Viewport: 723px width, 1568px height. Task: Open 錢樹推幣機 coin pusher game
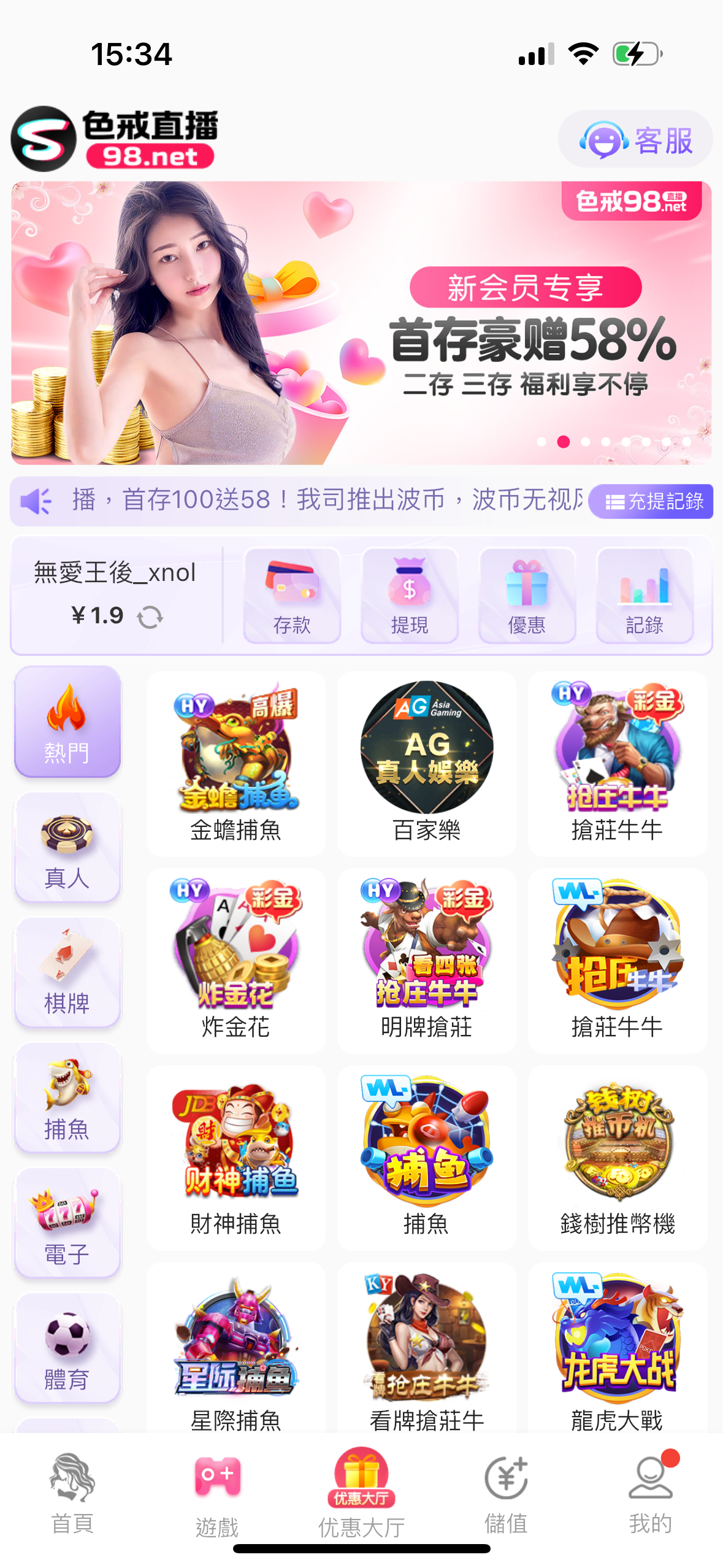pos(617,1158)
